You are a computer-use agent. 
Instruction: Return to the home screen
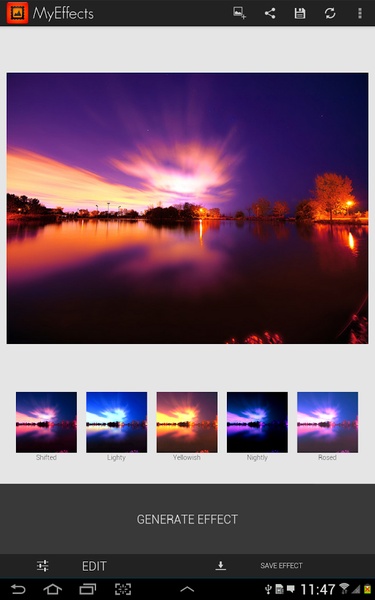[x=53, y=589]
